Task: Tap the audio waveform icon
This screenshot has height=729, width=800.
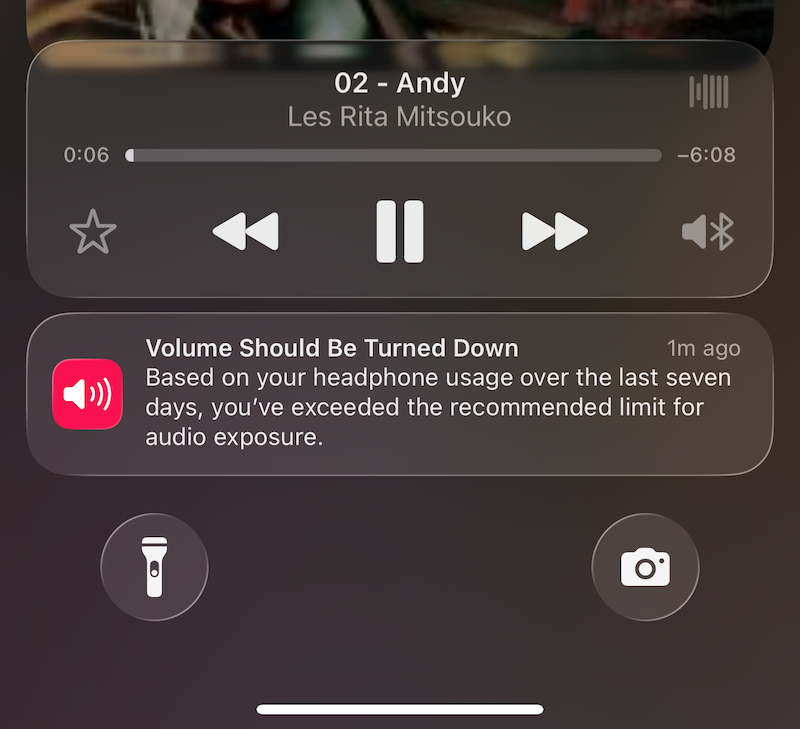Action: pos(709,92)
